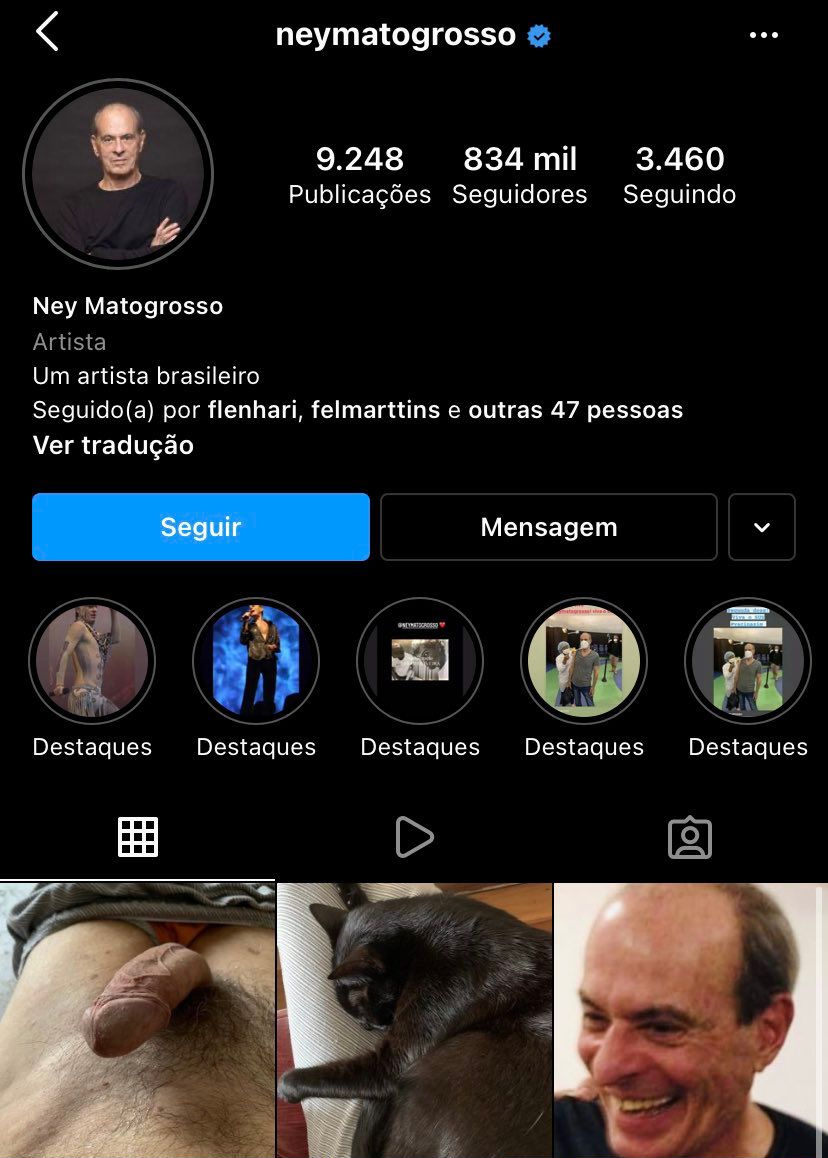
Task: Go back using the top-left arrow
Action: [47, 33]
